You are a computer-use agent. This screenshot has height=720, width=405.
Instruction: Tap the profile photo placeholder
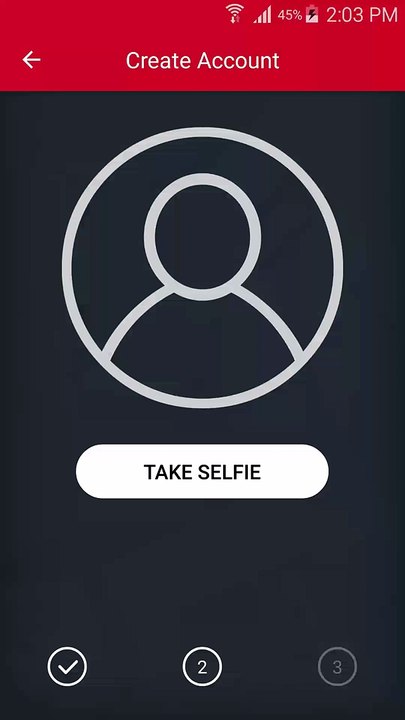point(202,268)
